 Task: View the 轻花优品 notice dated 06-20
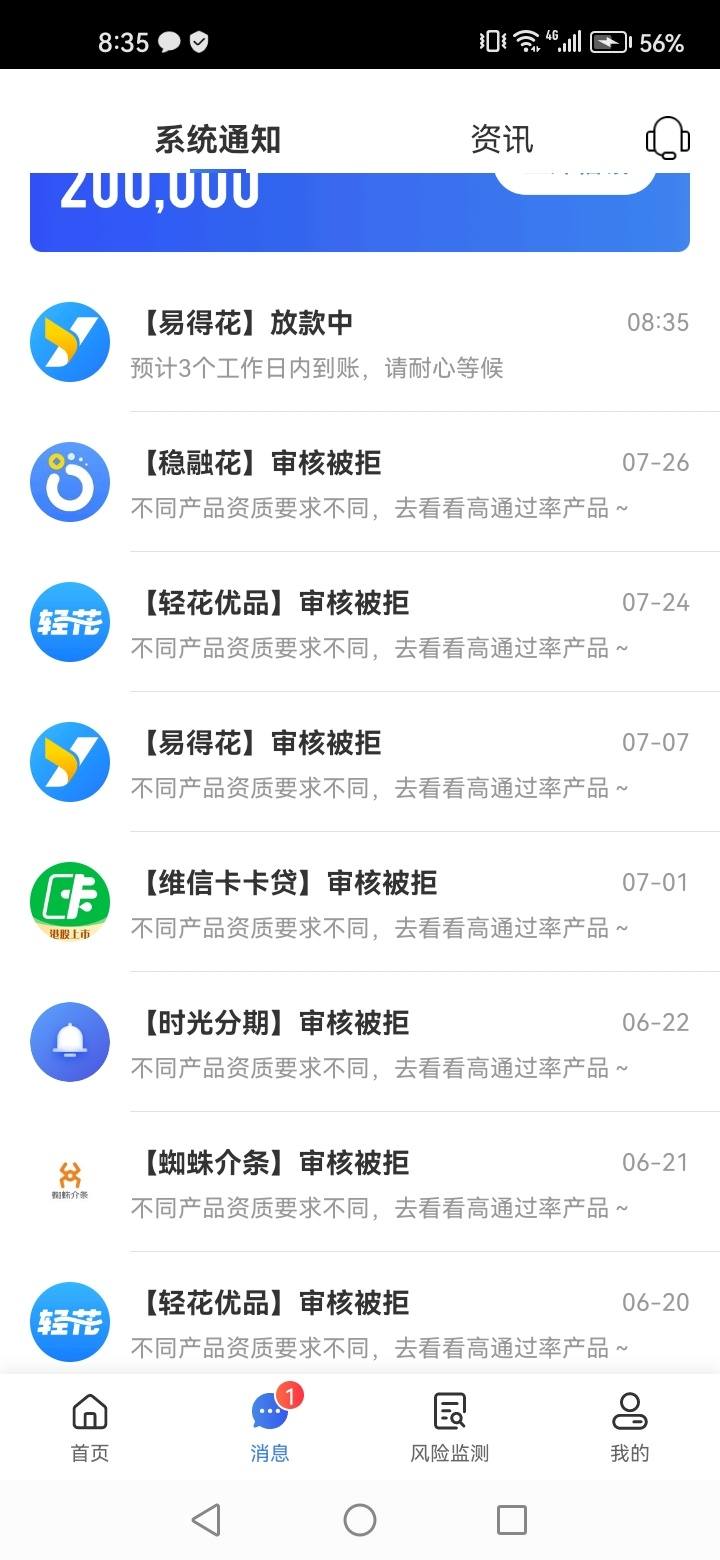(360, 1314)
